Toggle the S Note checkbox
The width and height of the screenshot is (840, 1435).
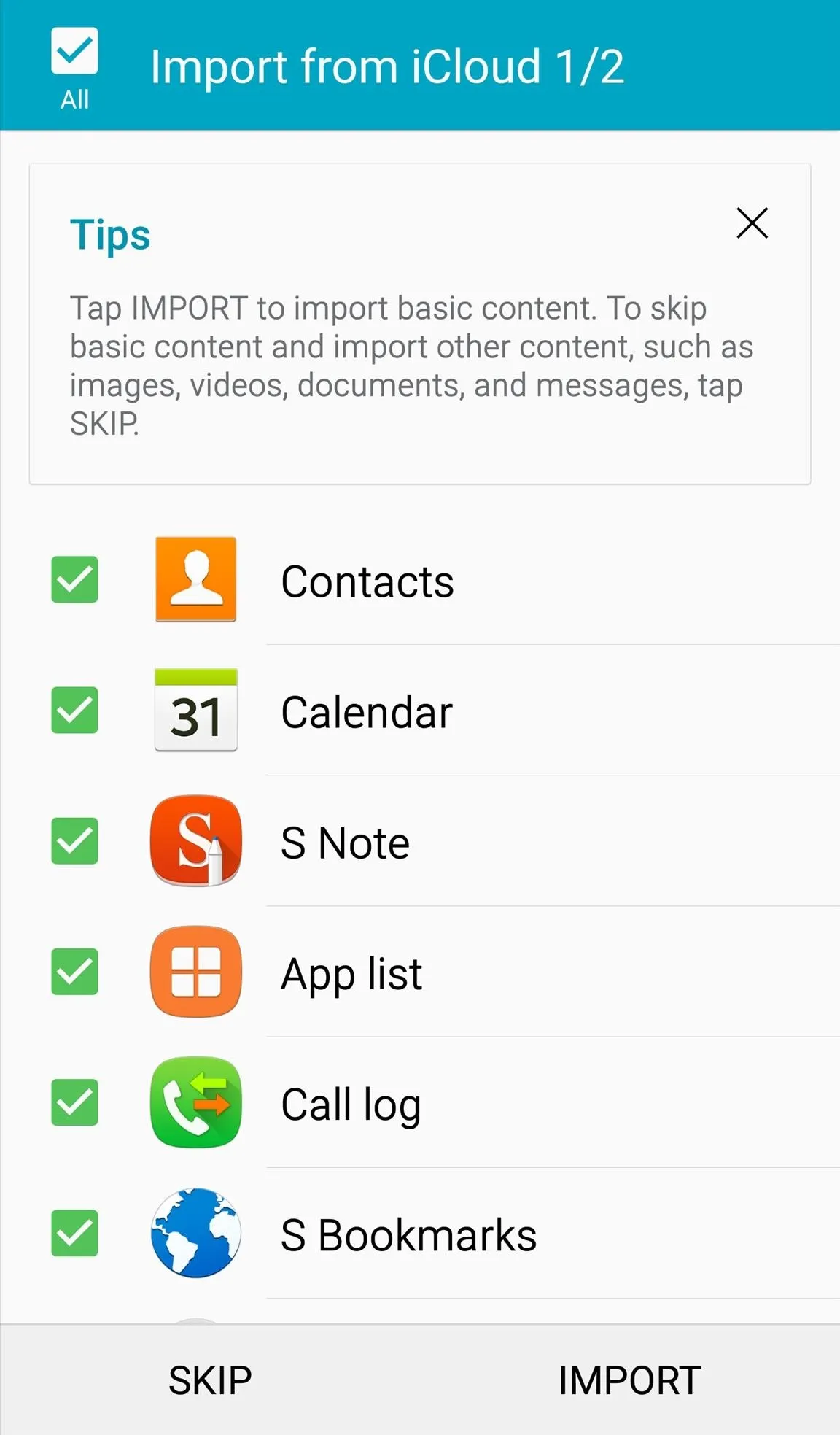74,840
